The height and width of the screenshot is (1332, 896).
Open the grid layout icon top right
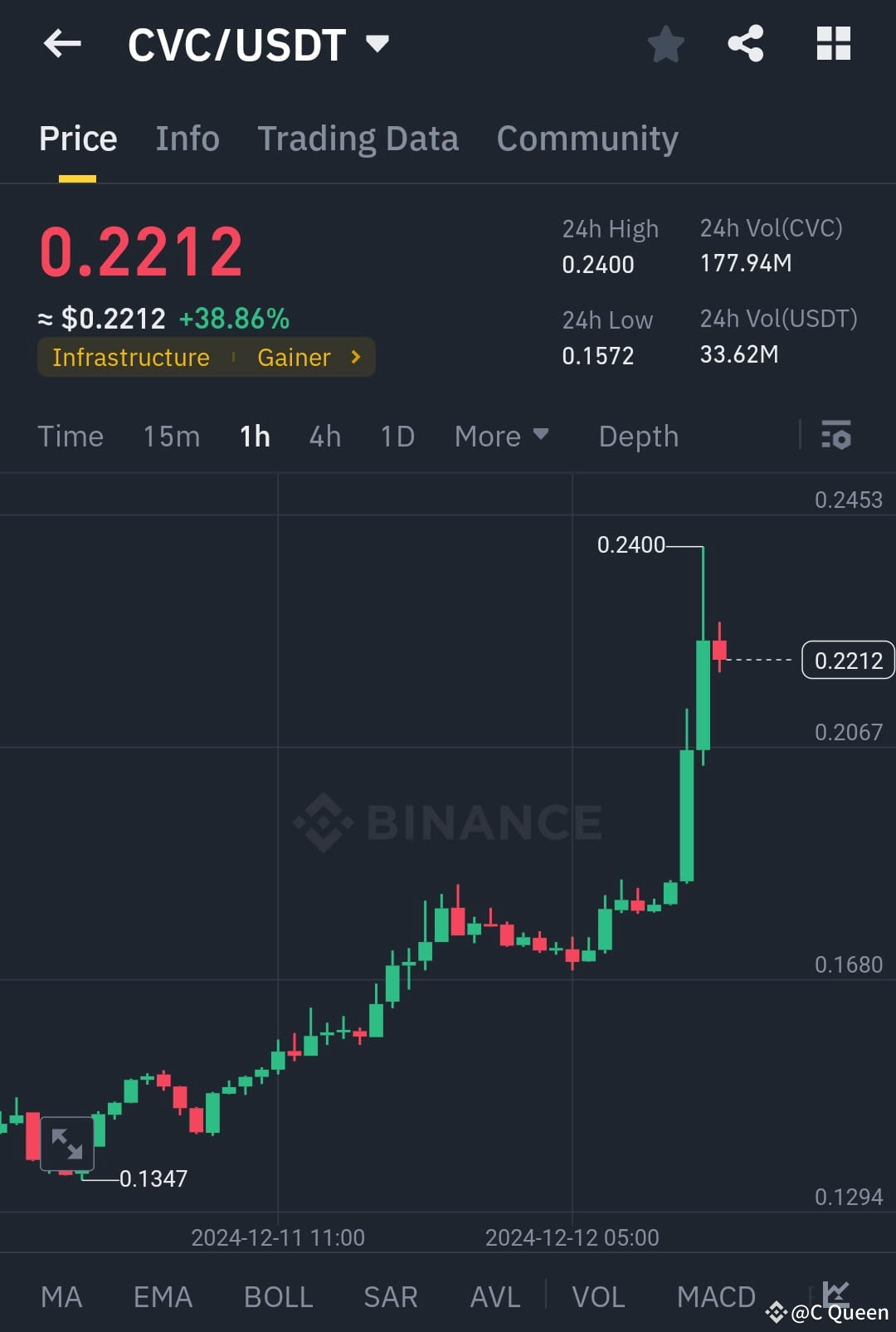pos(833,44)
